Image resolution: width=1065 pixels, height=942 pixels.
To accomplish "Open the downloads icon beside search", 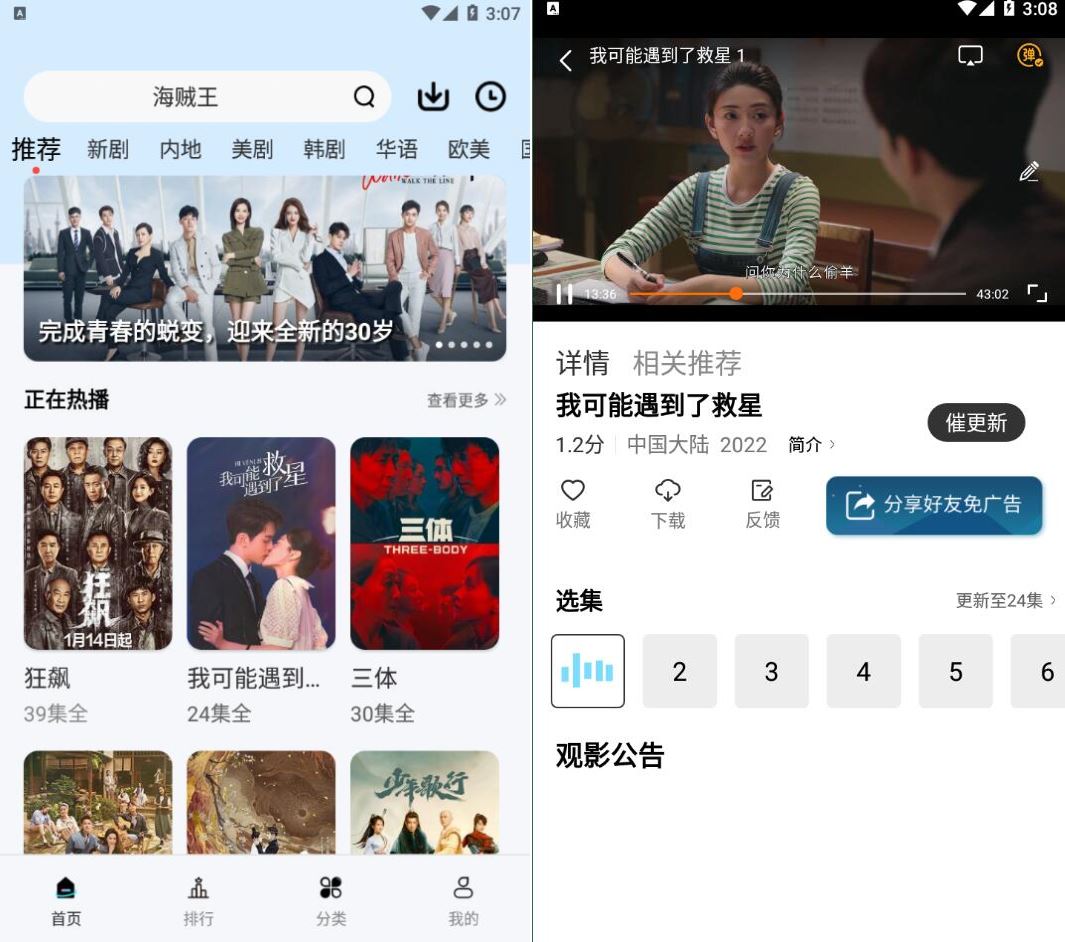I will point(433,97).
